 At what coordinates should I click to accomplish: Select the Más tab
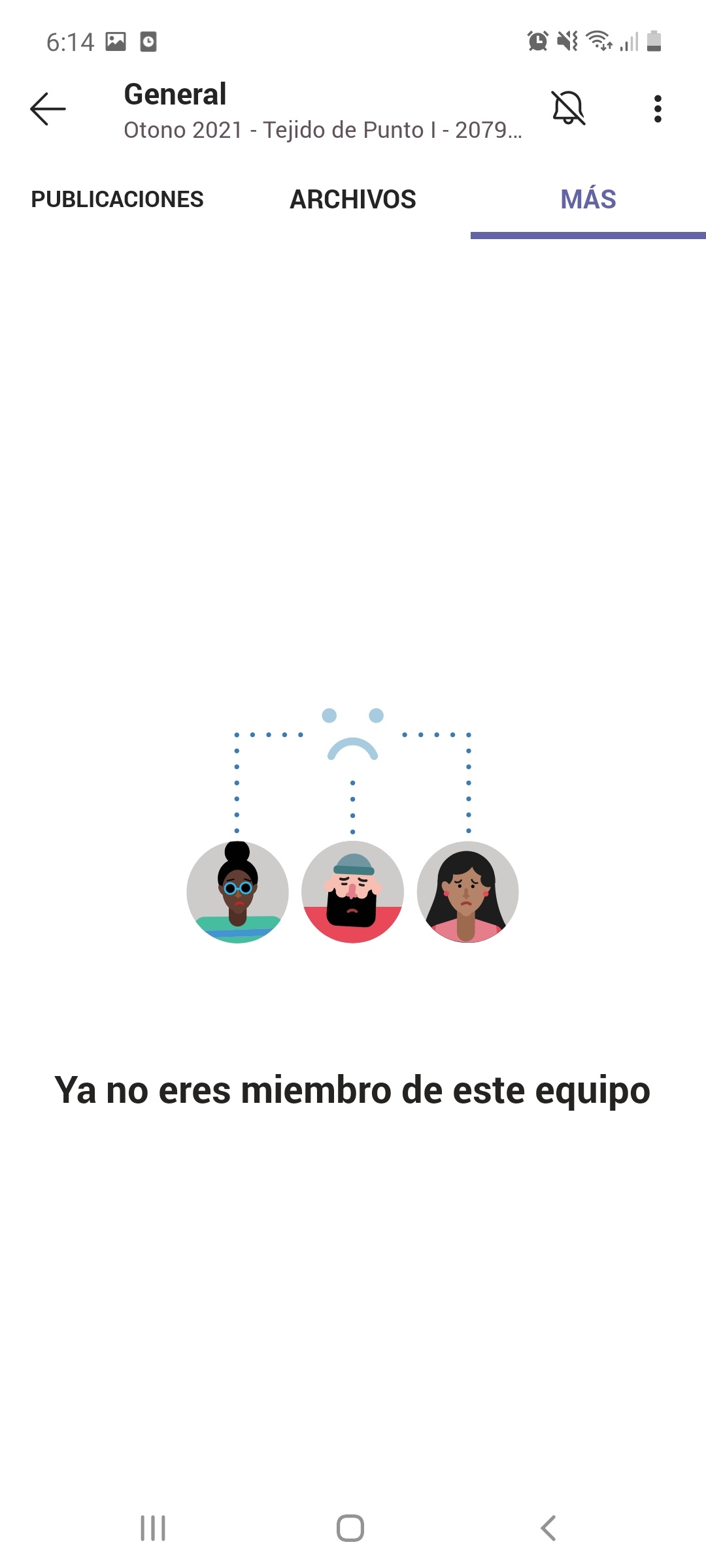coord(588,199)
